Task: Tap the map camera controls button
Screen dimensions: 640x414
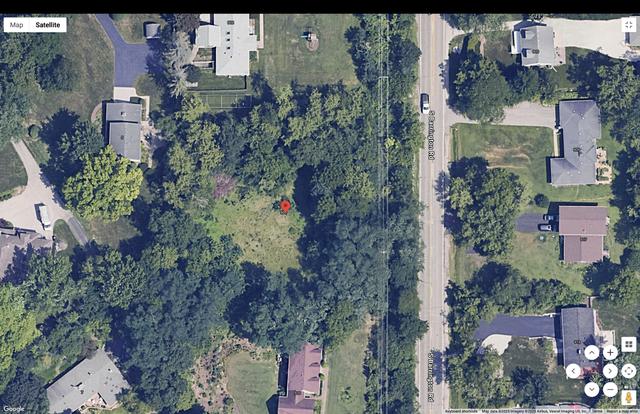Action: click(x=628, y=370)
